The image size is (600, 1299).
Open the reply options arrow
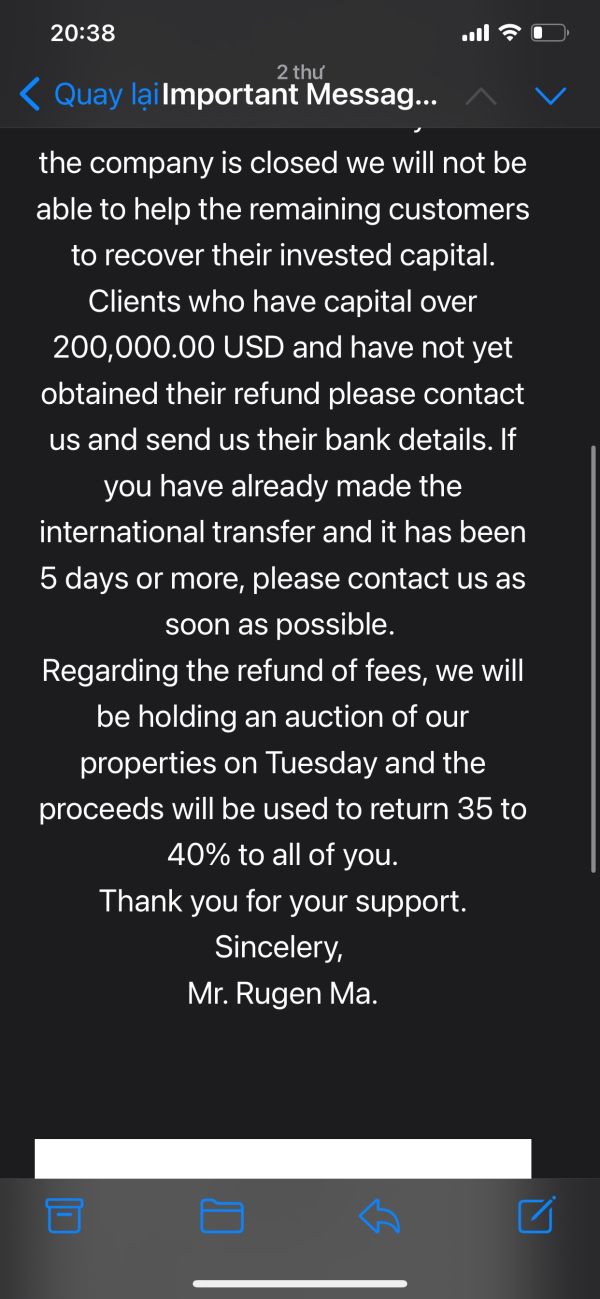pyautogui.click(x=379, y=1215)
